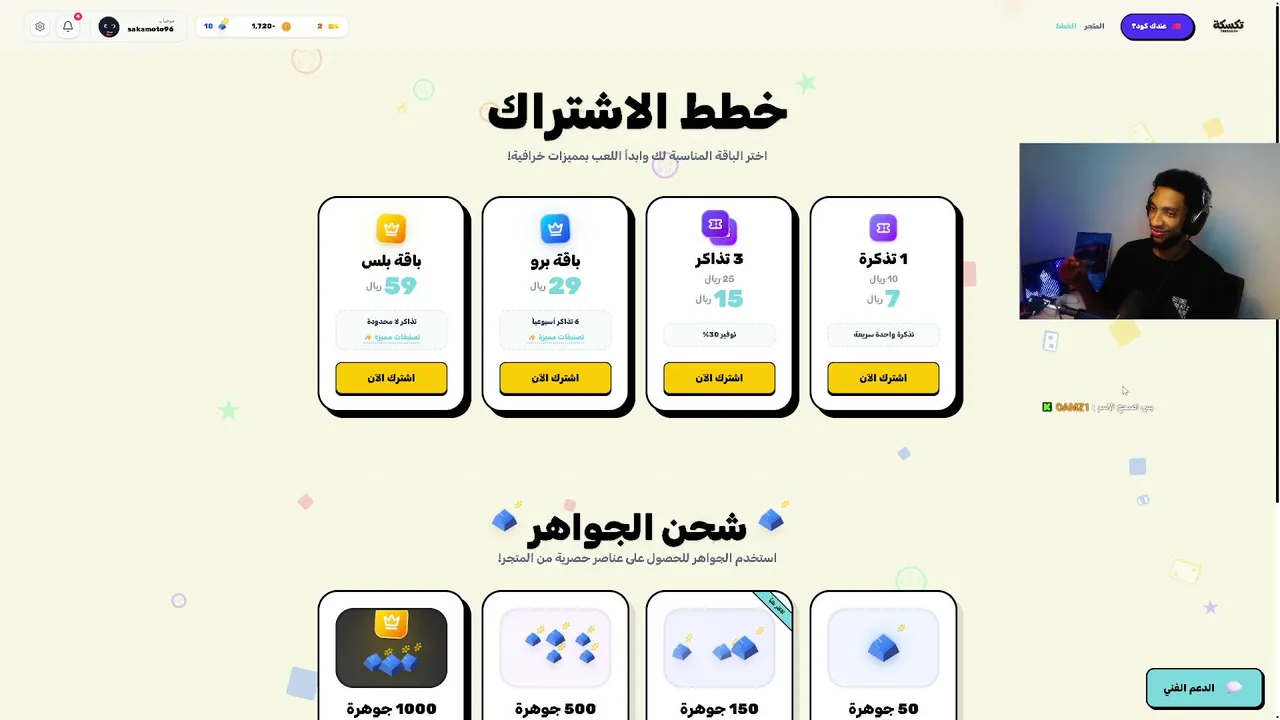Subscribe to the 1 تذكرة plan

pos(883,378)
